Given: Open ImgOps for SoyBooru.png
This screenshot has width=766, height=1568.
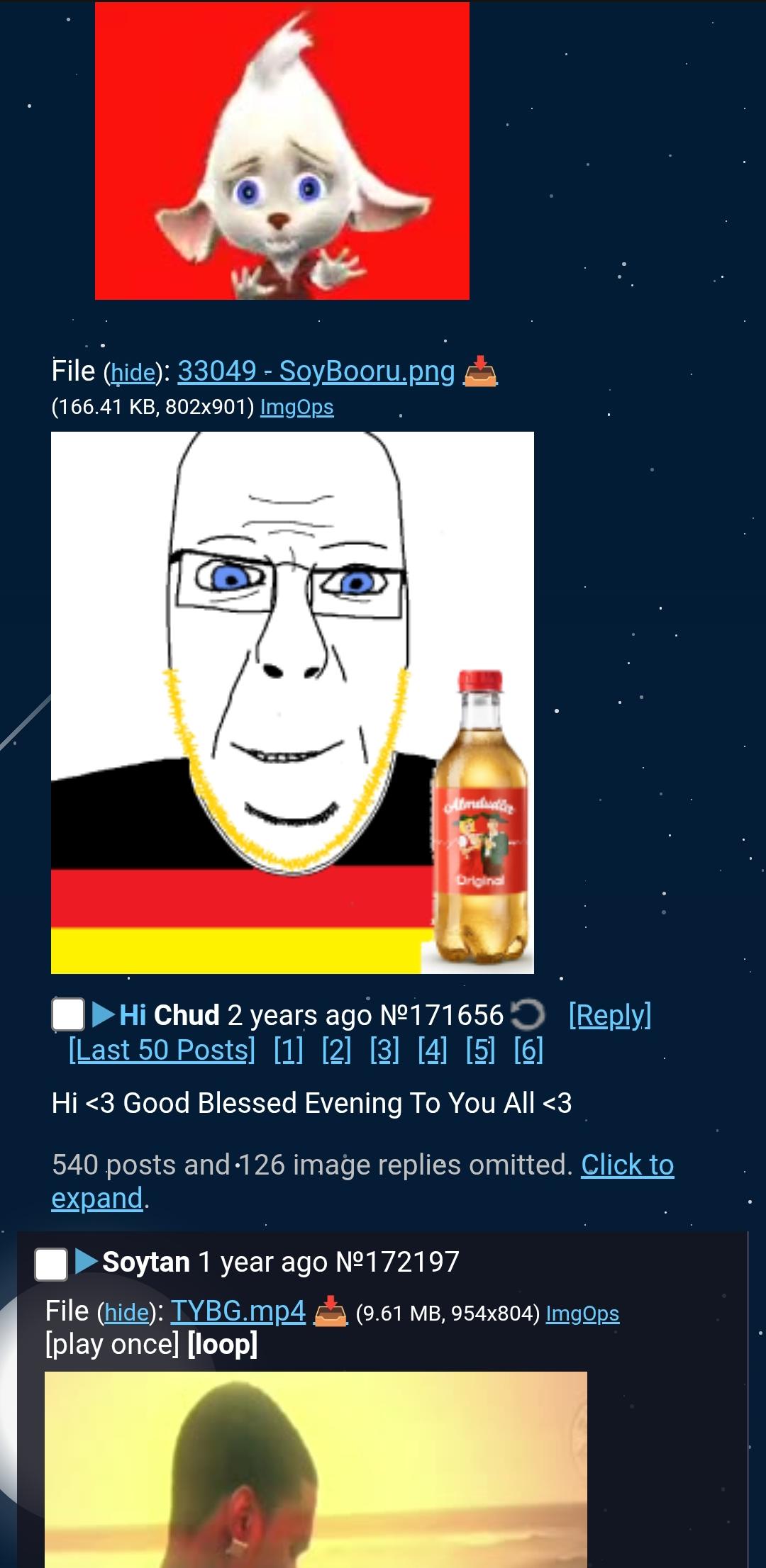Looking at the screenshot, I should (296, 407).
